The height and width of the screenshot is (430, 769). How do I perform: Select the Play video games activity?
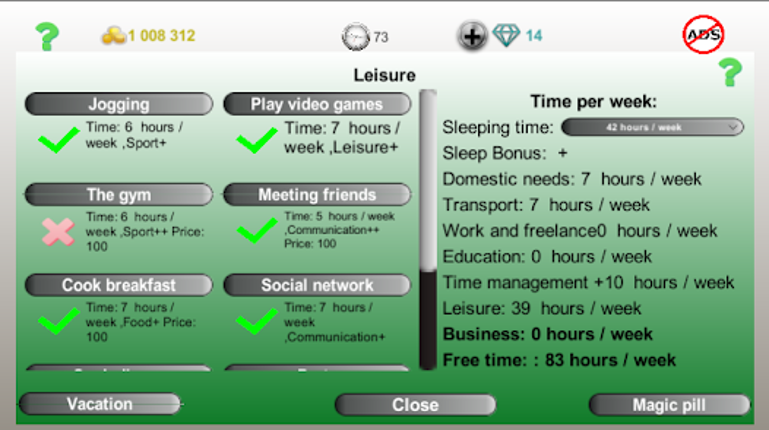pyautogui.click(x=317, y=104)
